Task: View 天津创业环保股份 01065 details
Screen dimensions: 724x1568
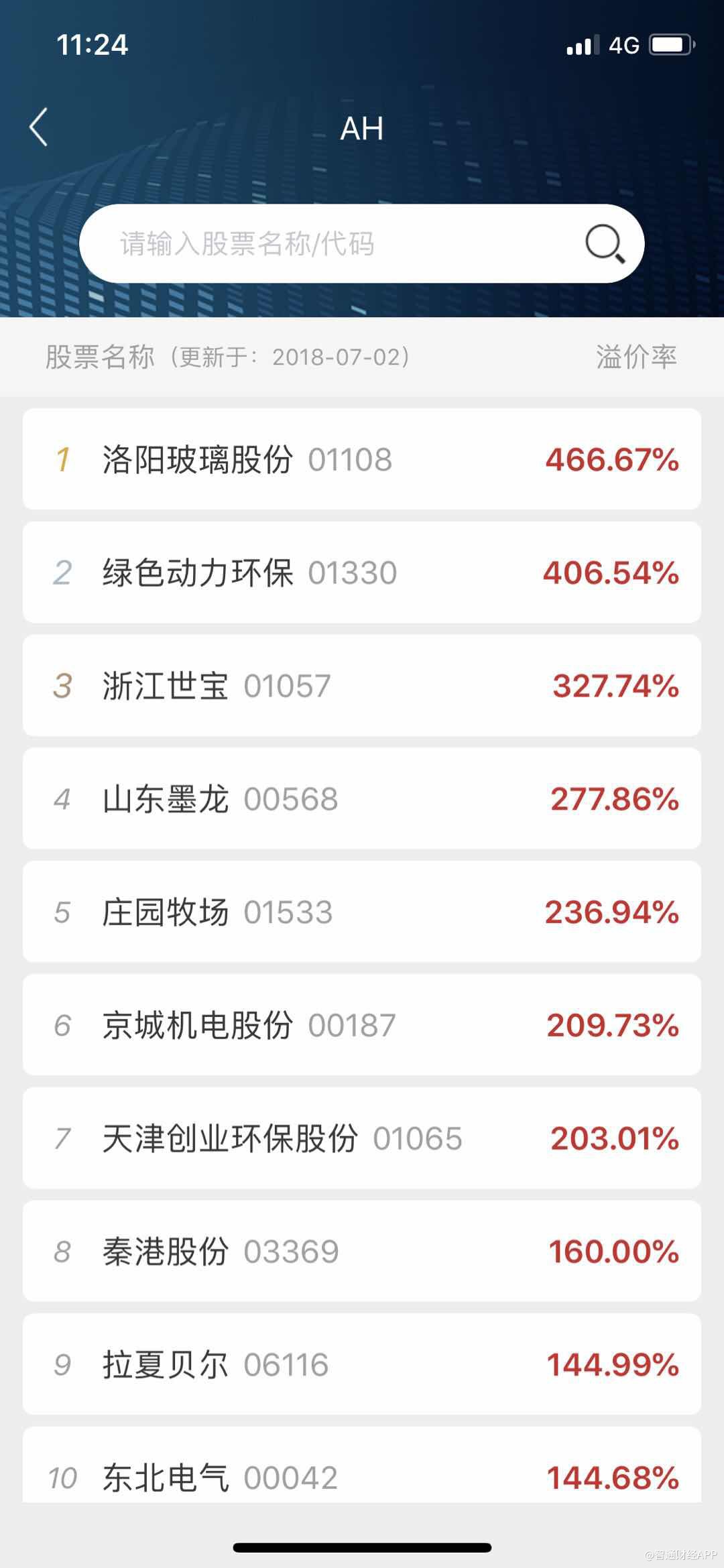Action: click(x=362, y=1138)
